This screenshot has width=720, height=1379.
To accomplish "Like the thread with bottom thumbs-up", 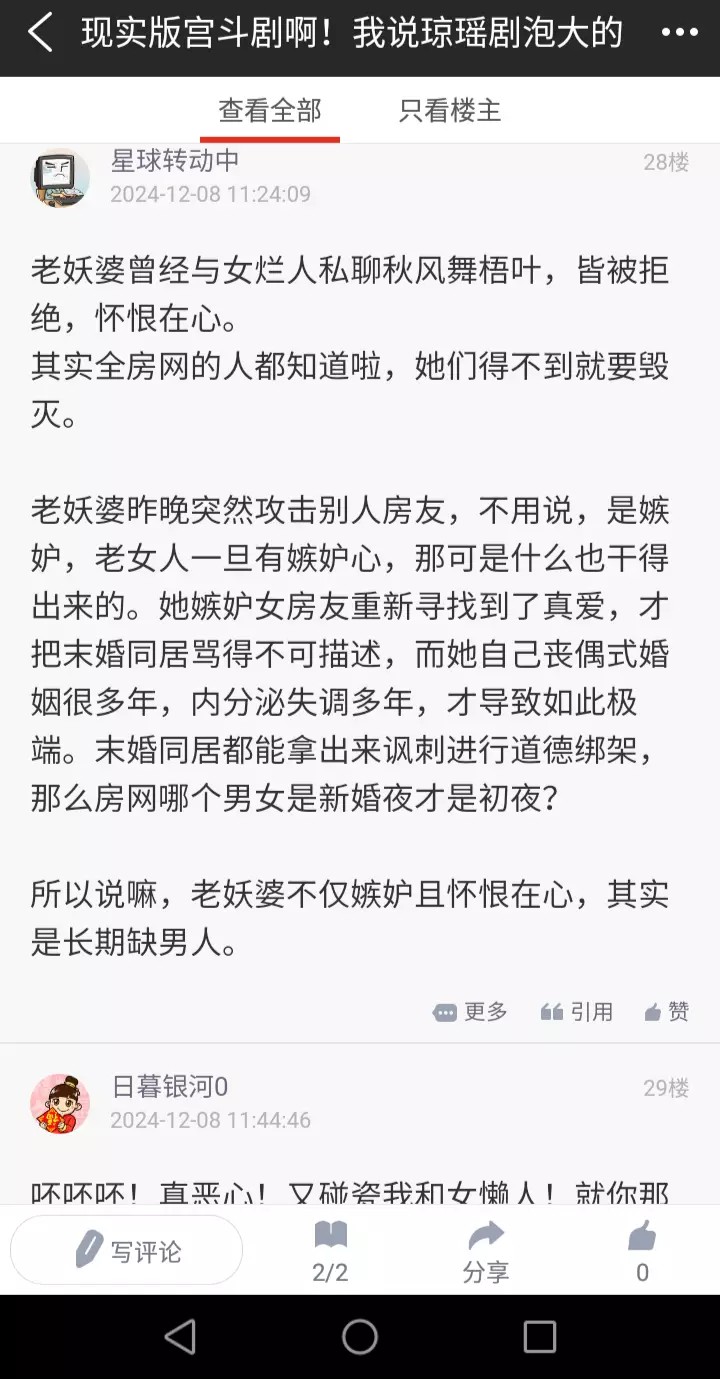I will pos(642,1251).
